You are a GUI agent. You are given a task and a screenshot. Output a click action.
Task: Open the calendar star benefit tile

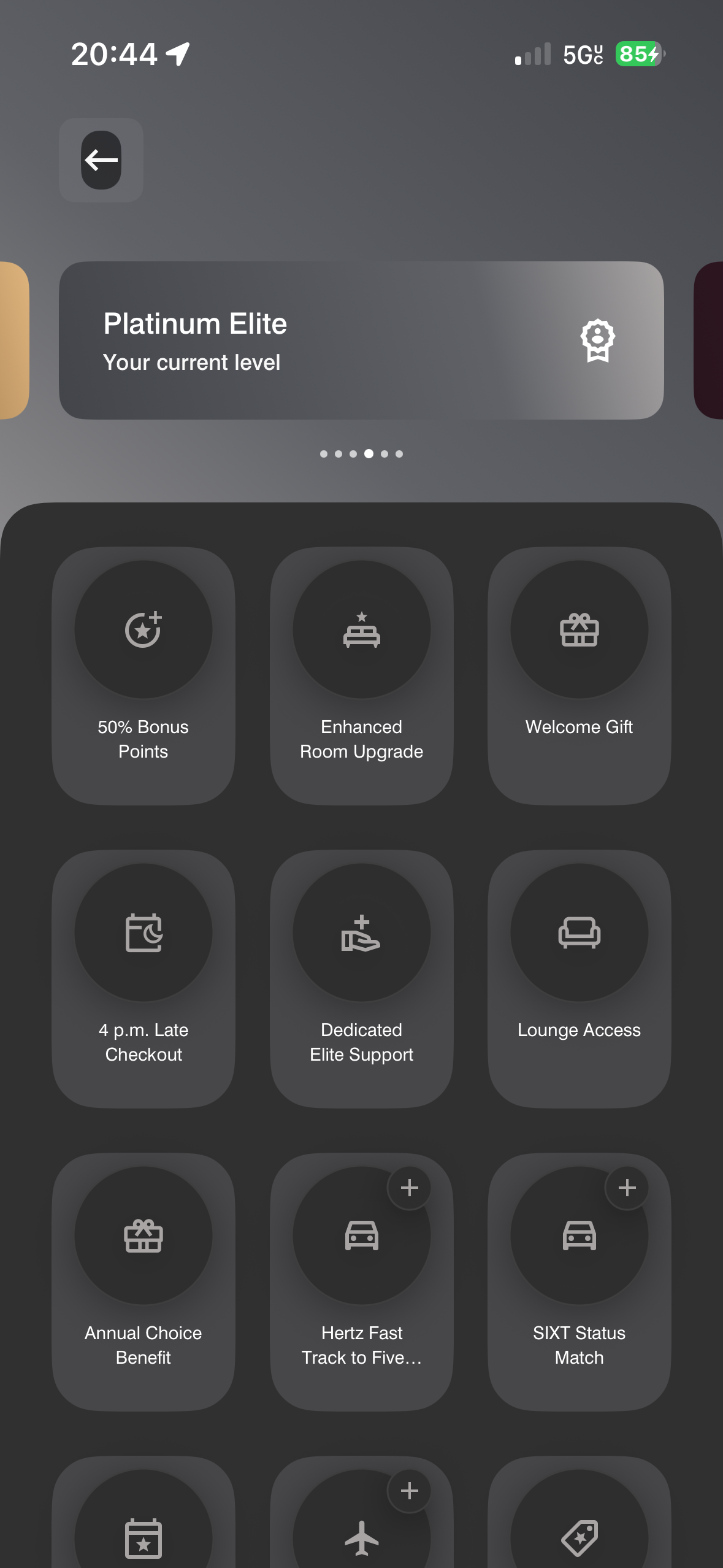point(143,1515)
